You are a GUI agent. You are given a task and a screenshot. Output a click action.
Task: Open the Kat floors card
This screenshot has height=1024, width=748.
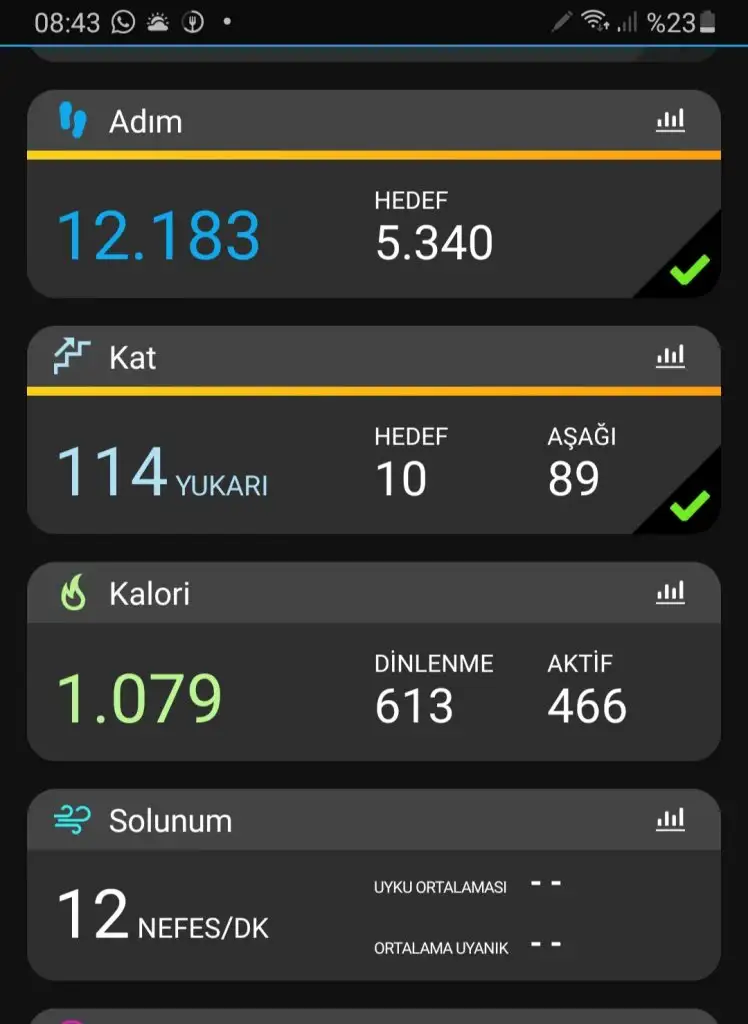300,470
